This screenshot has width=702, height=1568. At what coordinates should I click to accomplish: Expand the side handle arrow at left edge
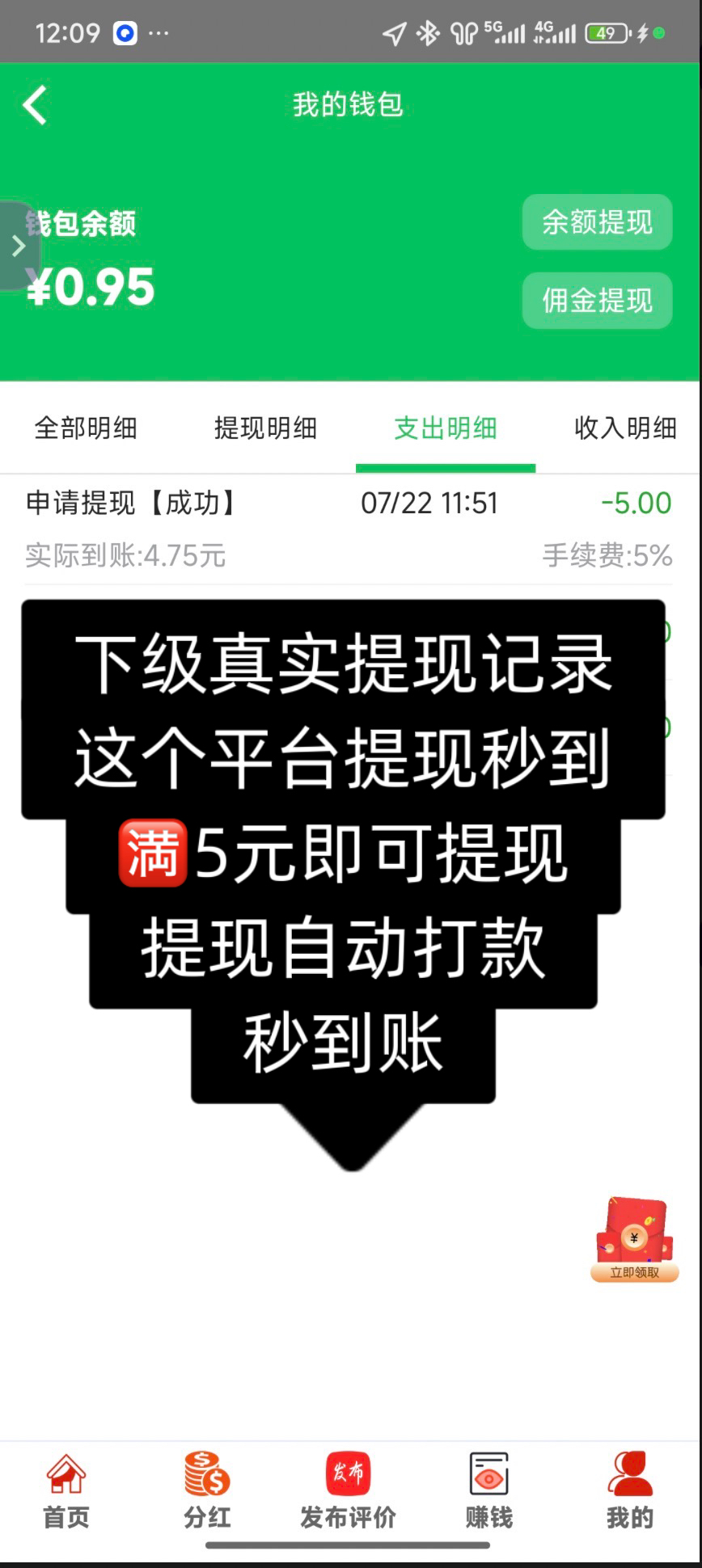(x=18, y=246)
